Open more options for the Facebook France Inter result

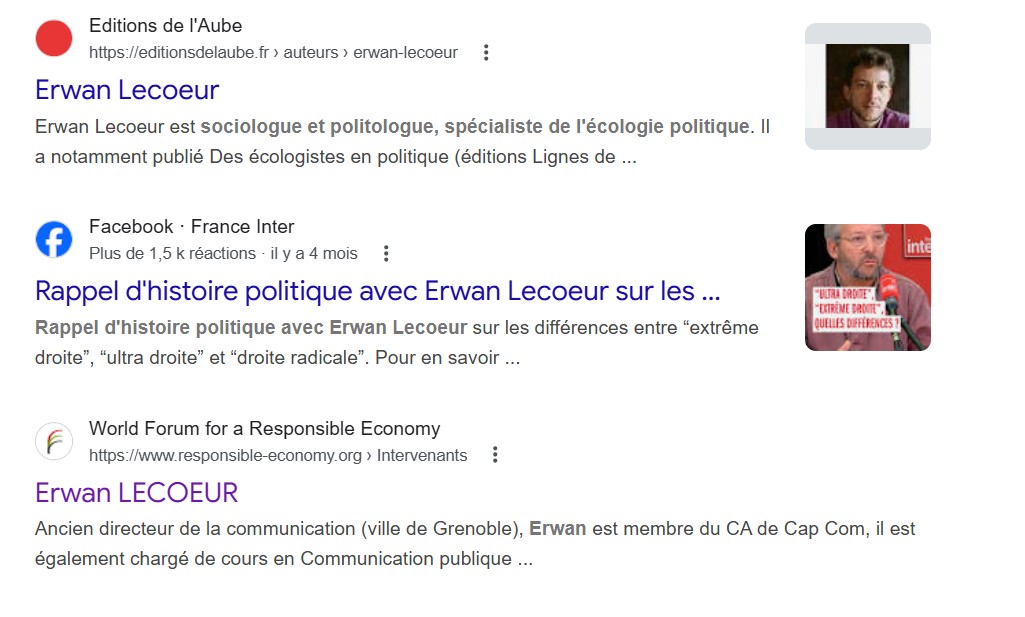point(386,254)
